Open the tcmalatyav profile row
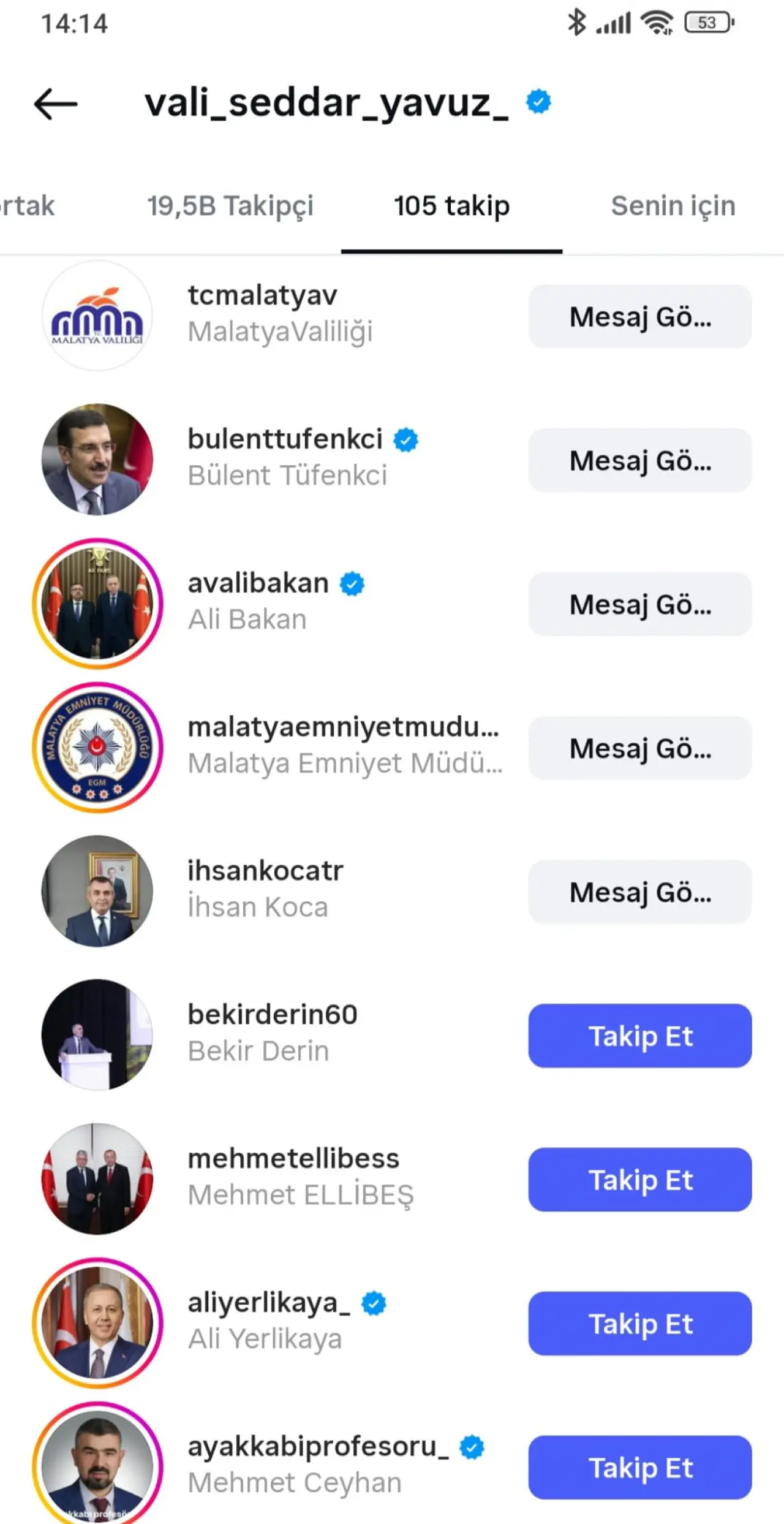Viewport: 784px width, 1524px height. [280, 314]
